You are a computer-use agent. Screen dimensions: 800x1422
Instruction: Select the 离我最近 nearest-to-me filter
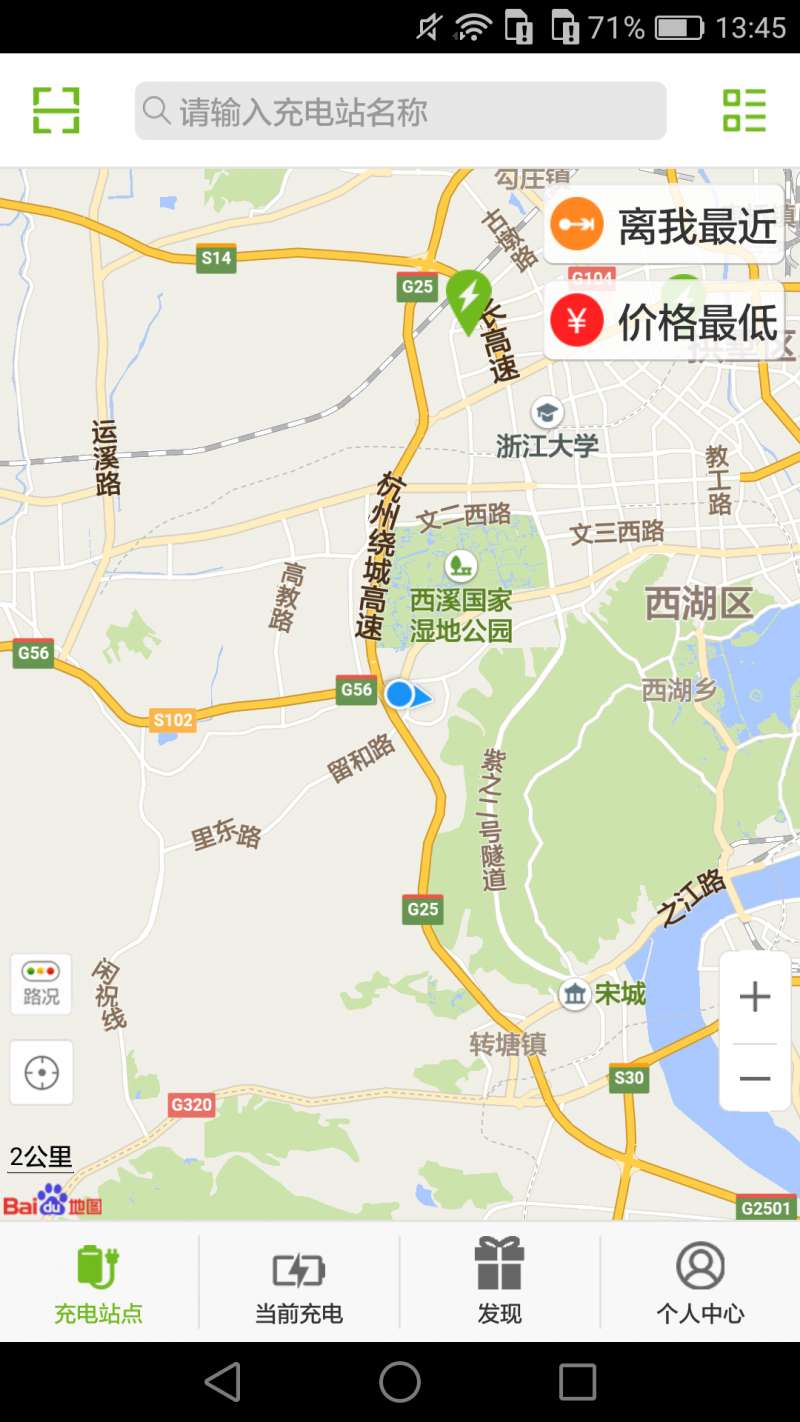pyautogui.click(x=664, y=226)
